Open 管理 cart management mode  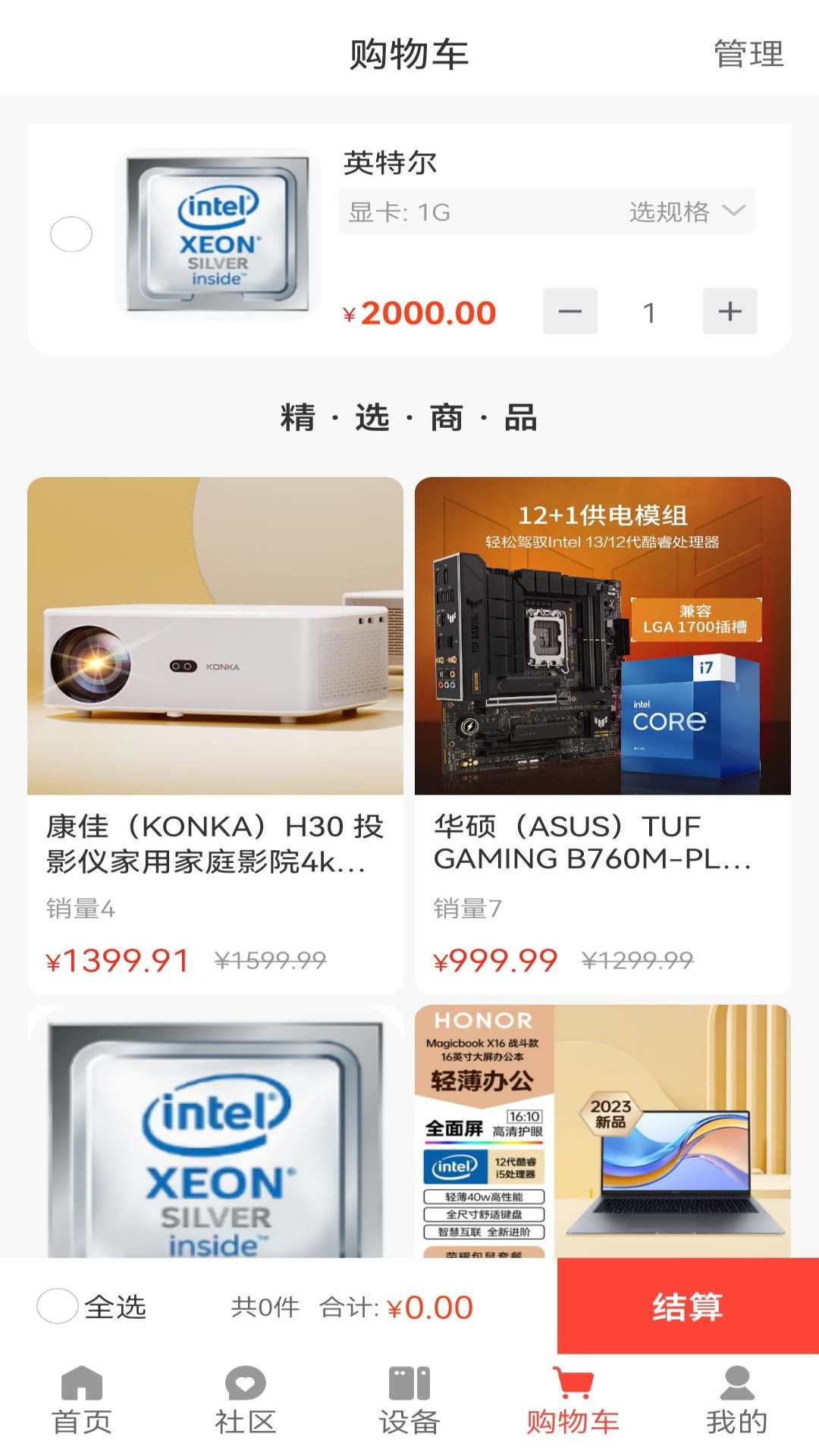coord(745,54)
